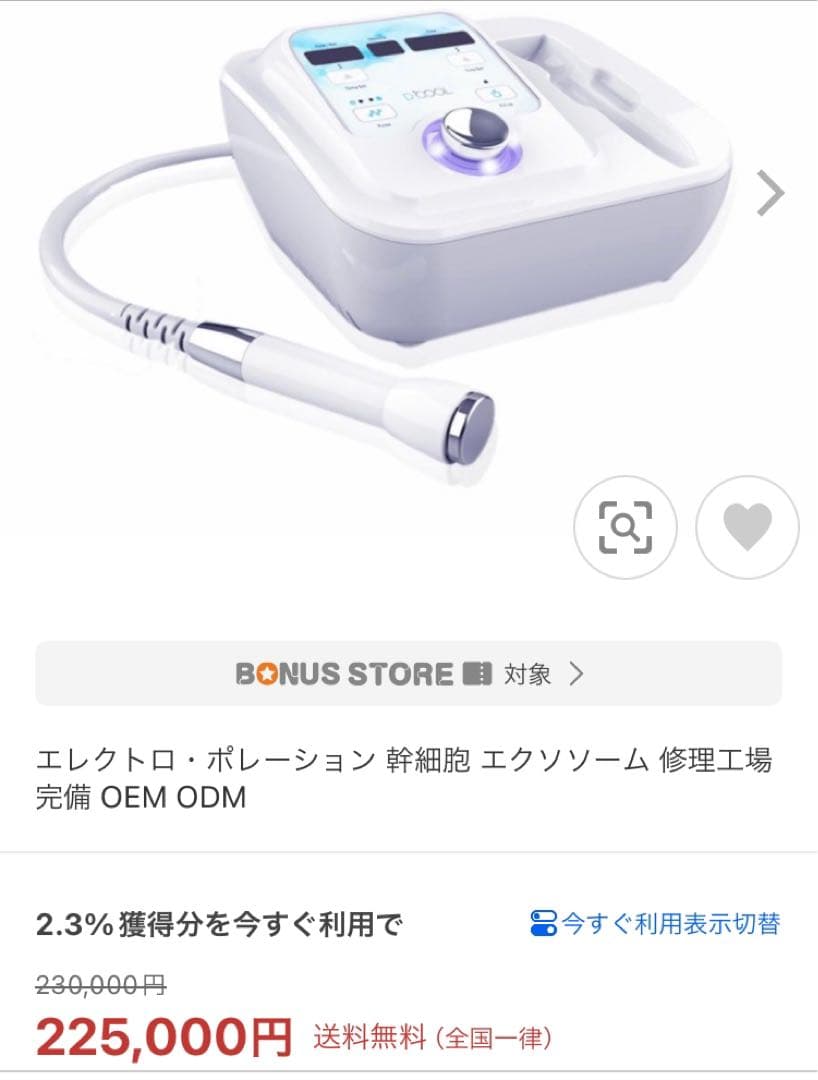Open the BONUS STORE 対象 banner

pos(409,675)
